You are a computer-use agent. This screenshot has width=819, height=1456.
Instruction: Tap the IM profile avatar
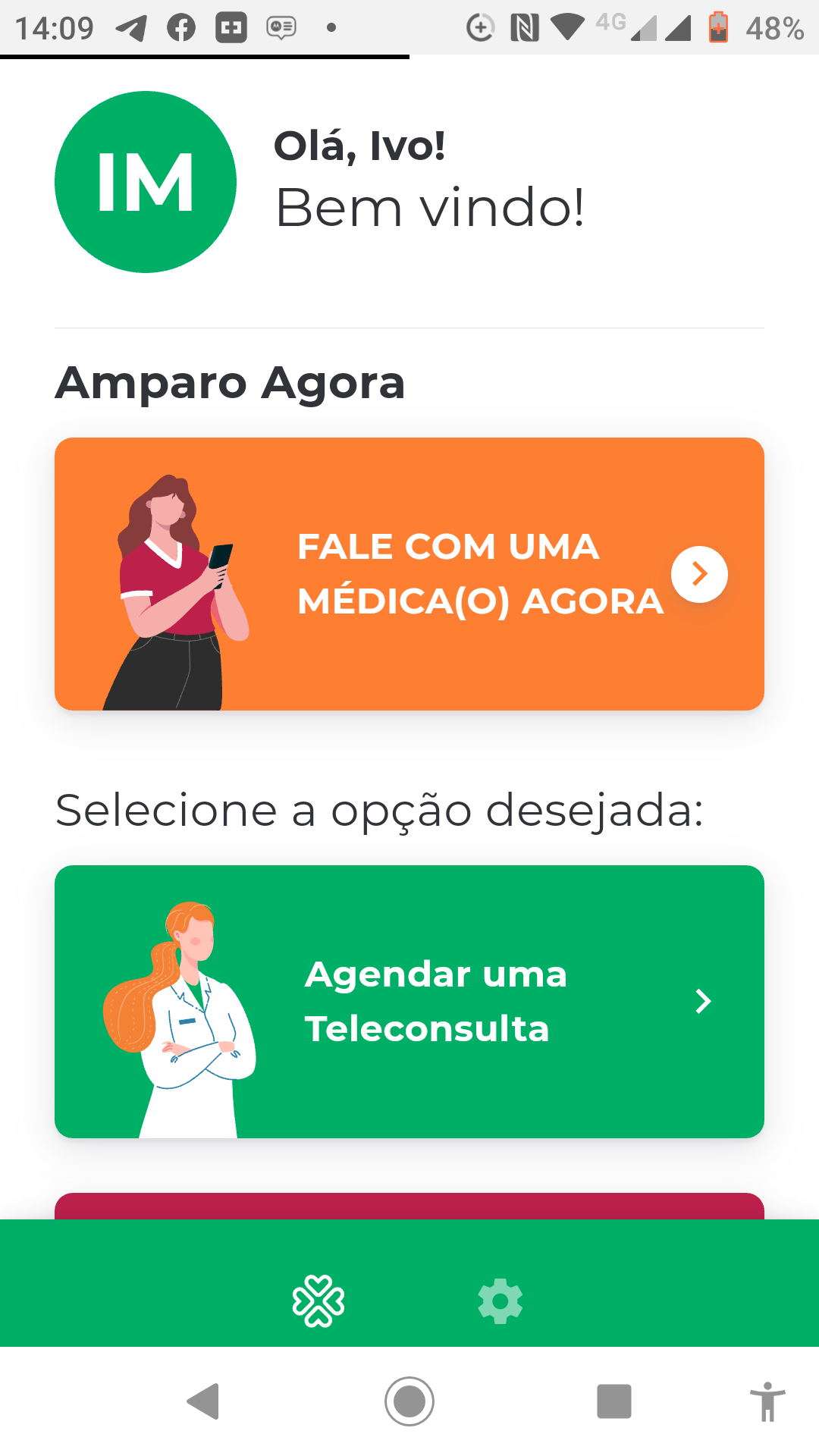coord(146,182)
